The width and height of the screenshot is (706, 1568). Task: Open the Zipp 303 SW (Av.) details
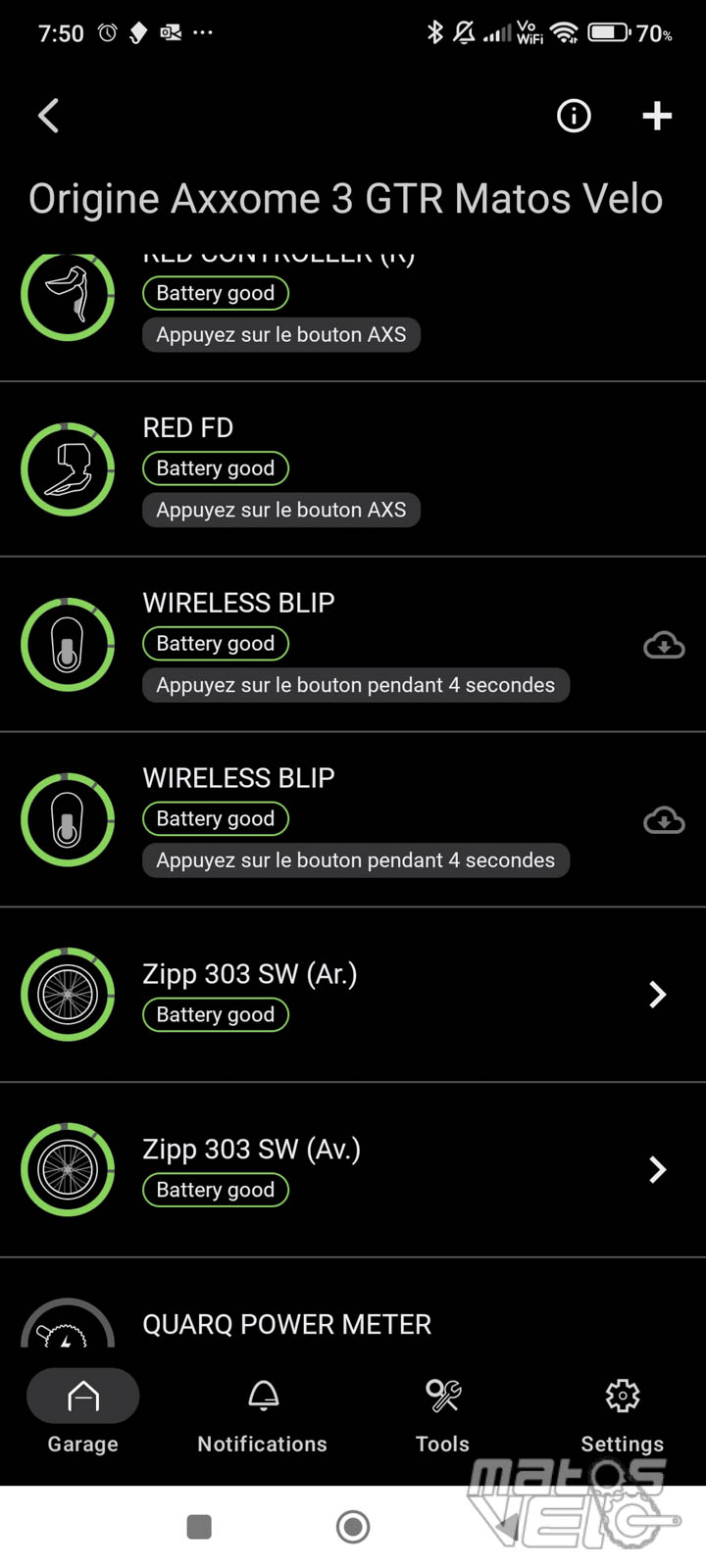(657, 1169)
